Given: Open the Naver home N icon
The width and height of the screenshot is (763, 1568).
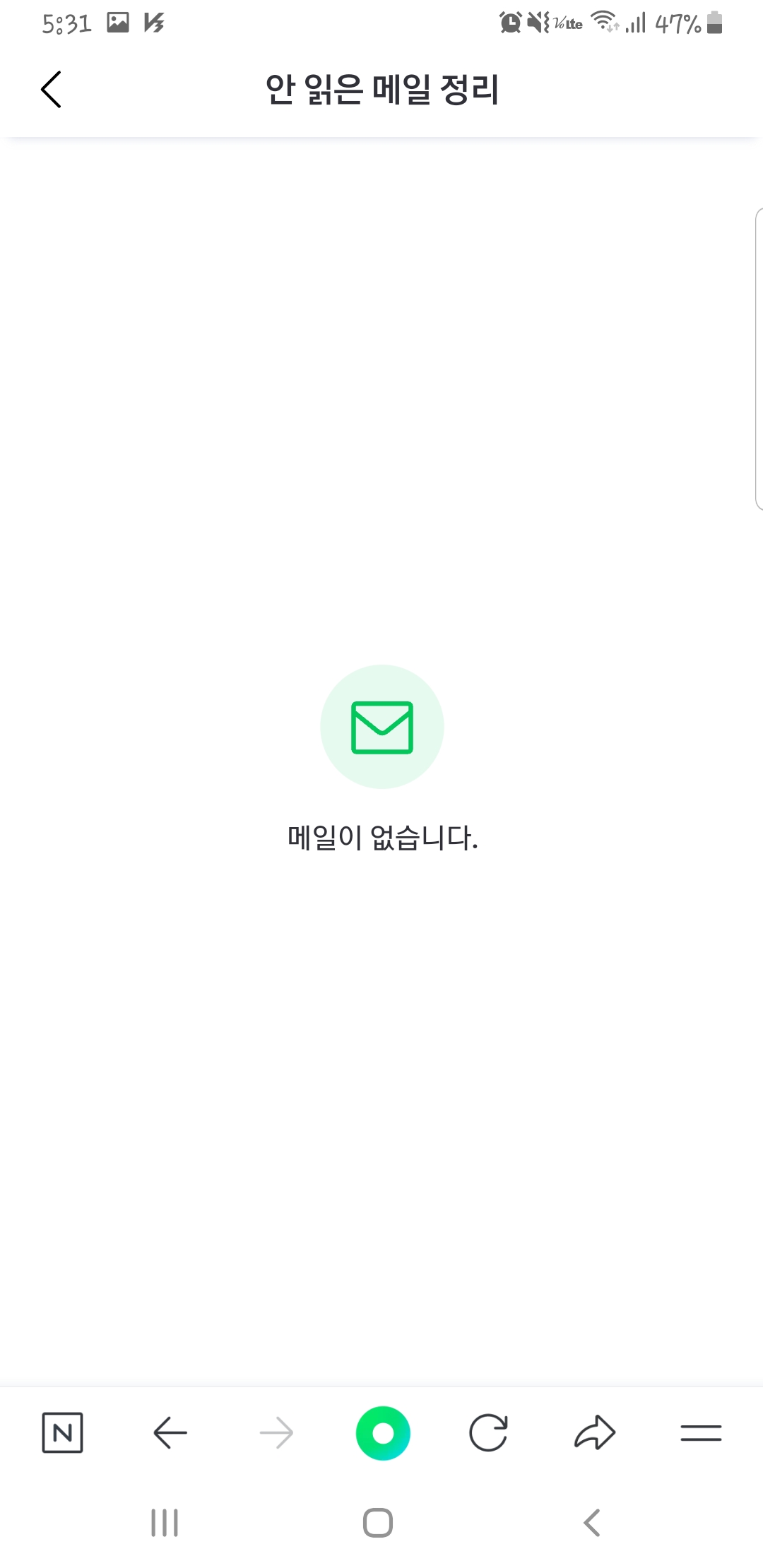Looking at the screenshot, I should click(x=62, y=1432).
